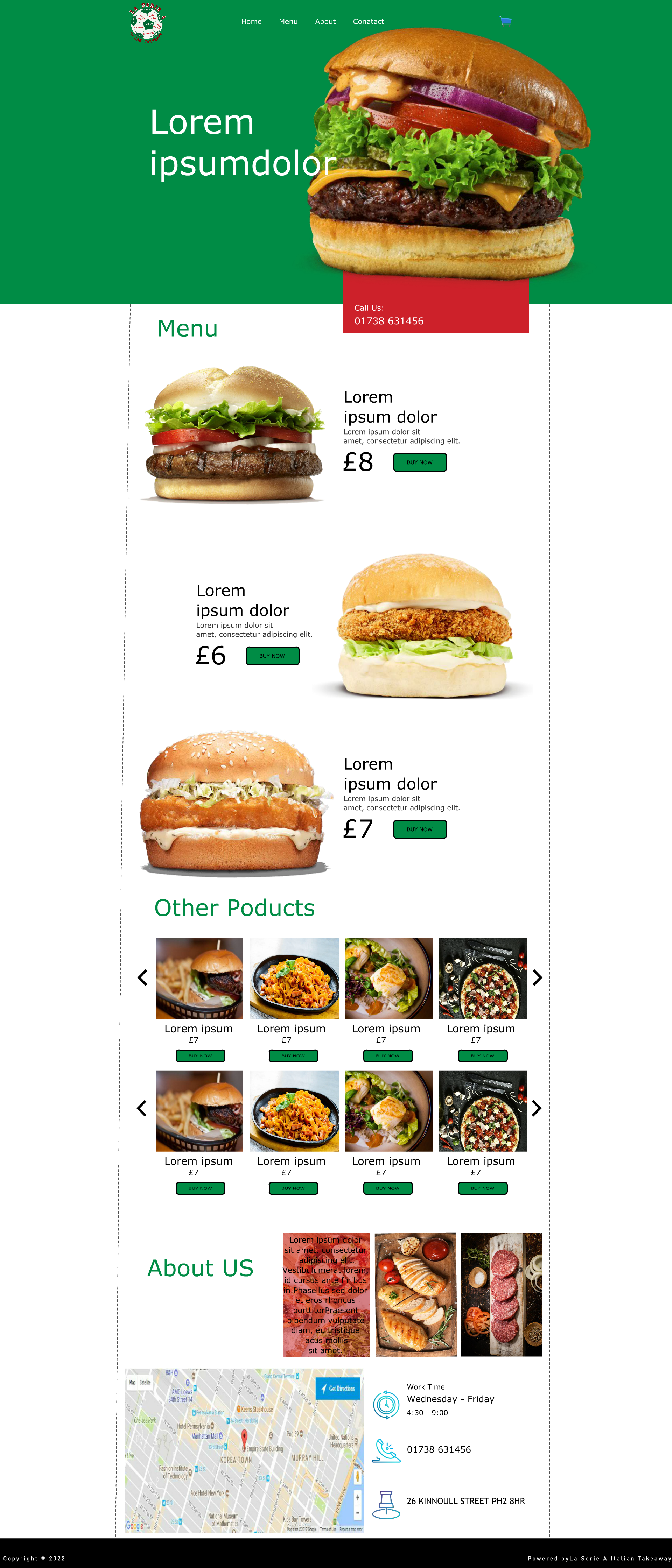
Task: Open the Menu link in the header
Action: click(288, 21)
